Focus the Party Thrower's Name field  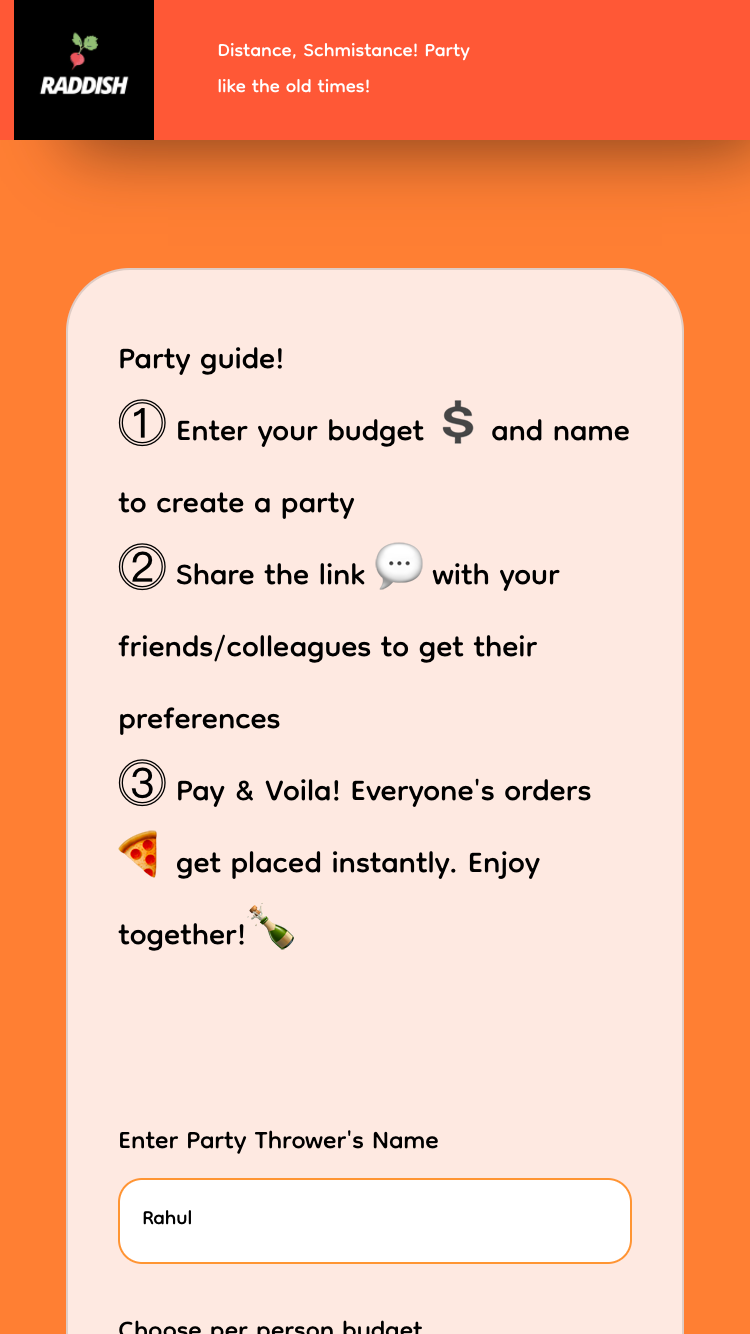tap(375, 1220)
